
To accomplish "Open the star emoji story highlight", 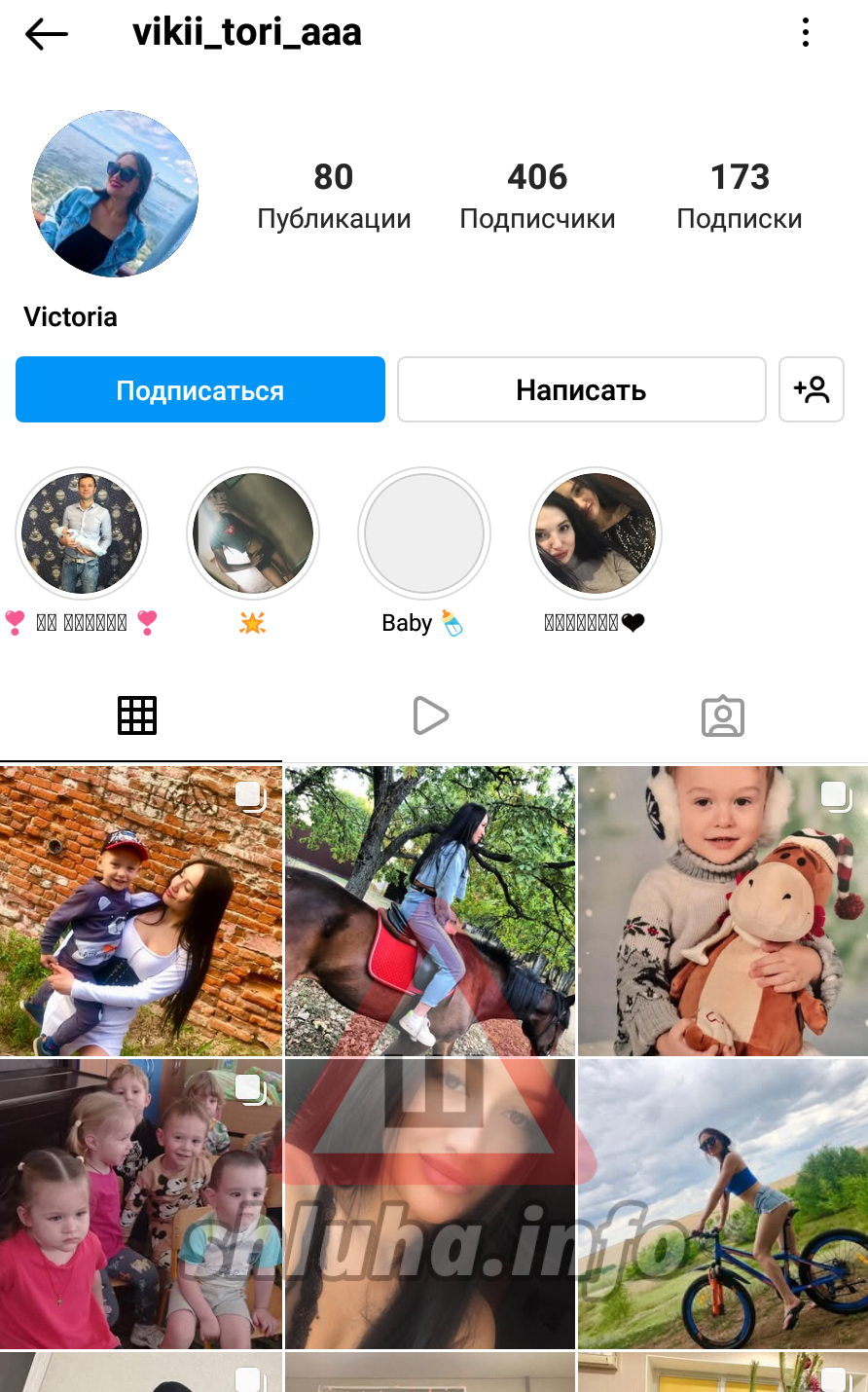I will click(x=252, y=533).
